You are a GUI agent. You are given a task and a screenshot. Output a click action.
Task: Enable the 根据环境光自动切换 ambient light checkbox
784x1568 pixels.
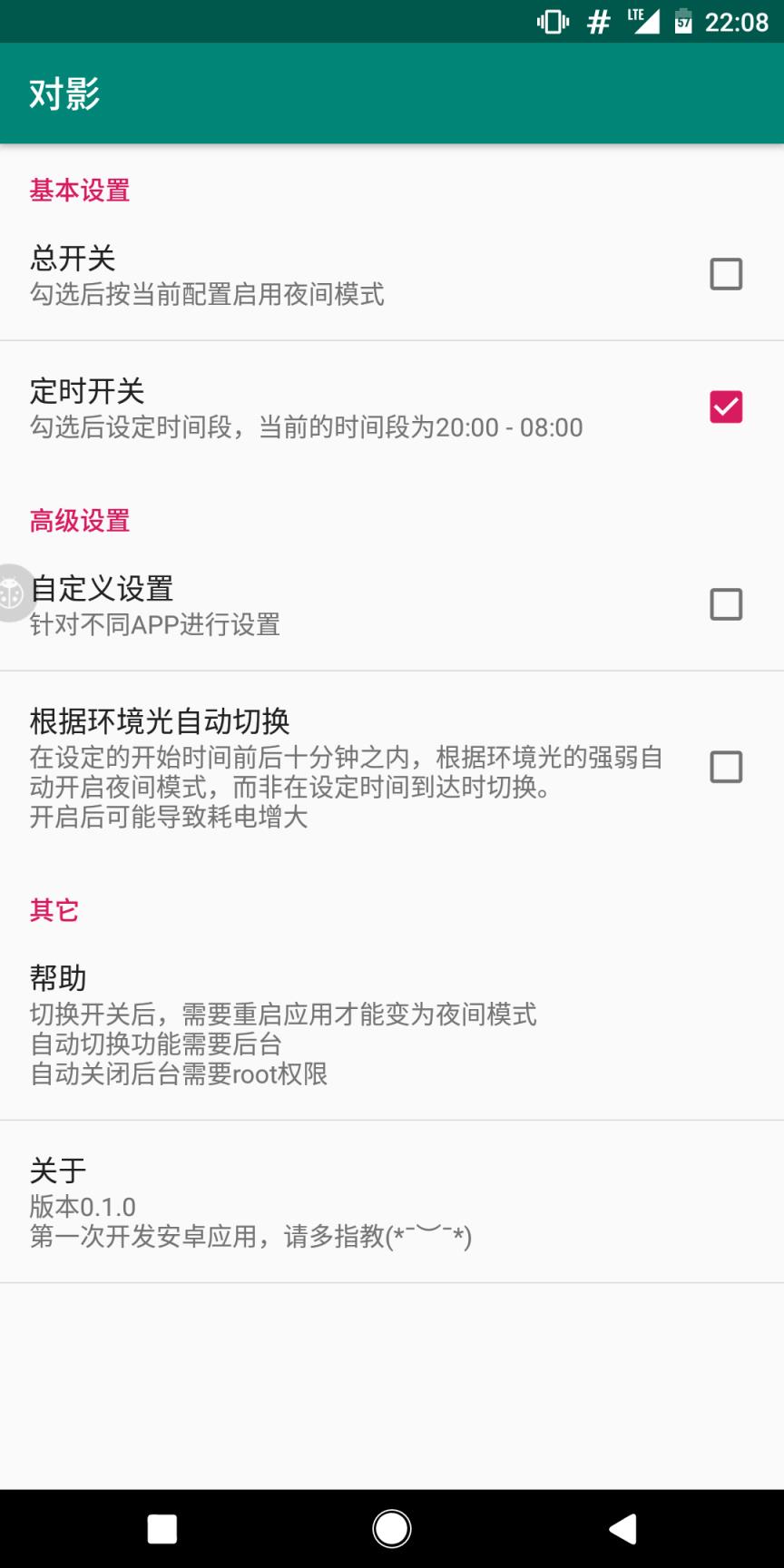(725, 768)
